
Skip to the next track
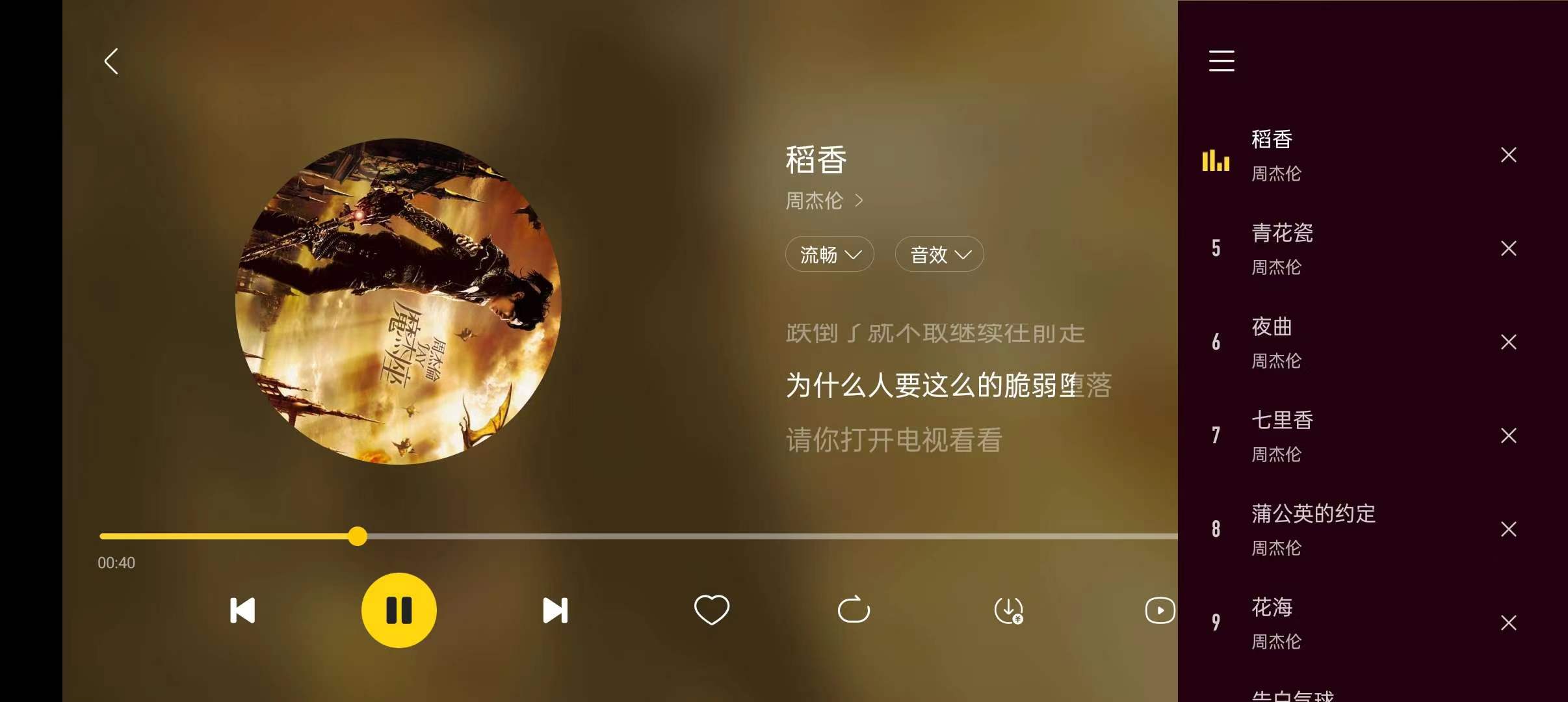[x=555, y=610]
